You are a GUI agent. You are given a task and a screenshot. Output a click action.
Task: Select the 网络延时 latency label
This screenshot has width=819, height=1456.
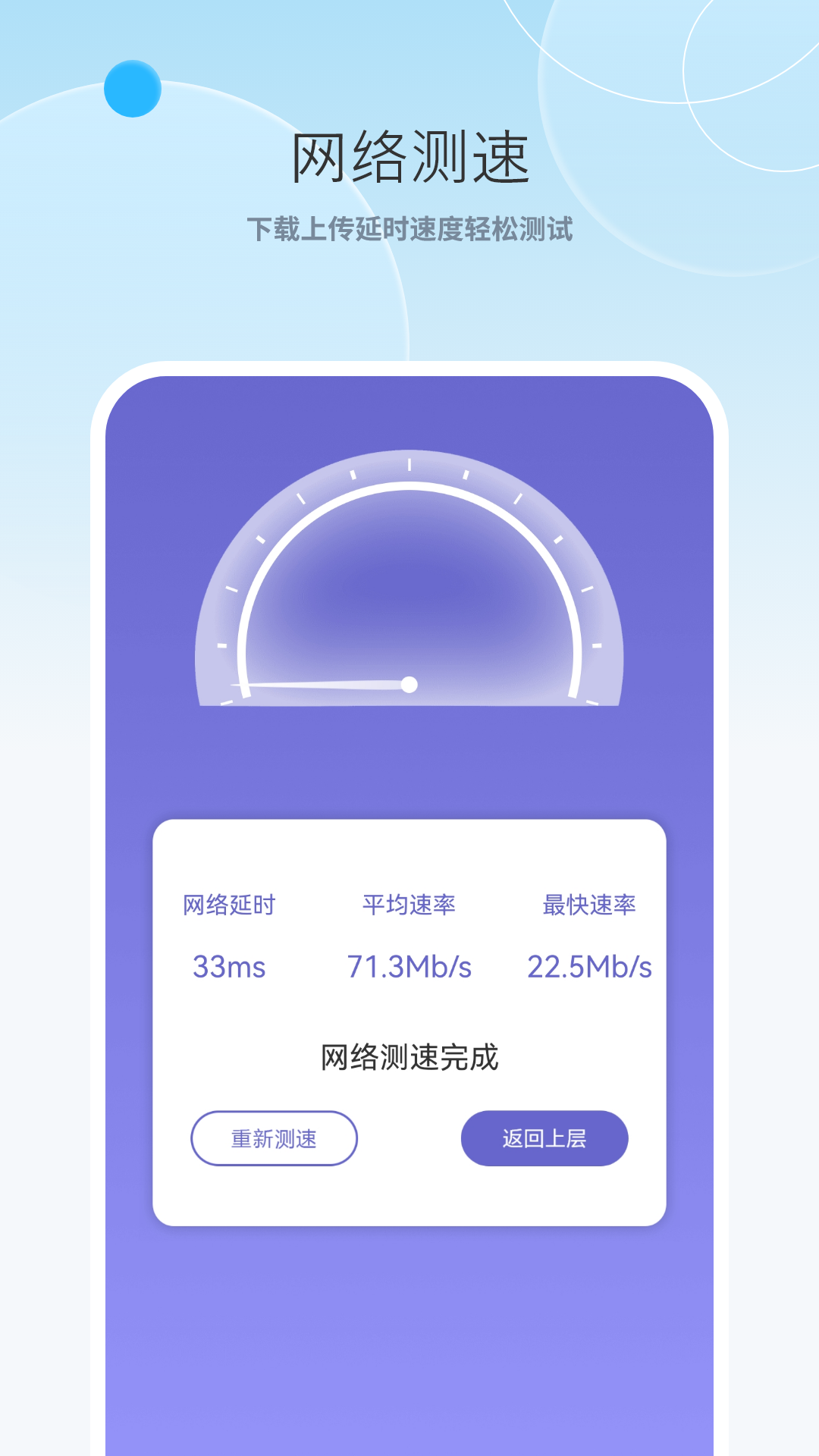(x=231, y=903)
